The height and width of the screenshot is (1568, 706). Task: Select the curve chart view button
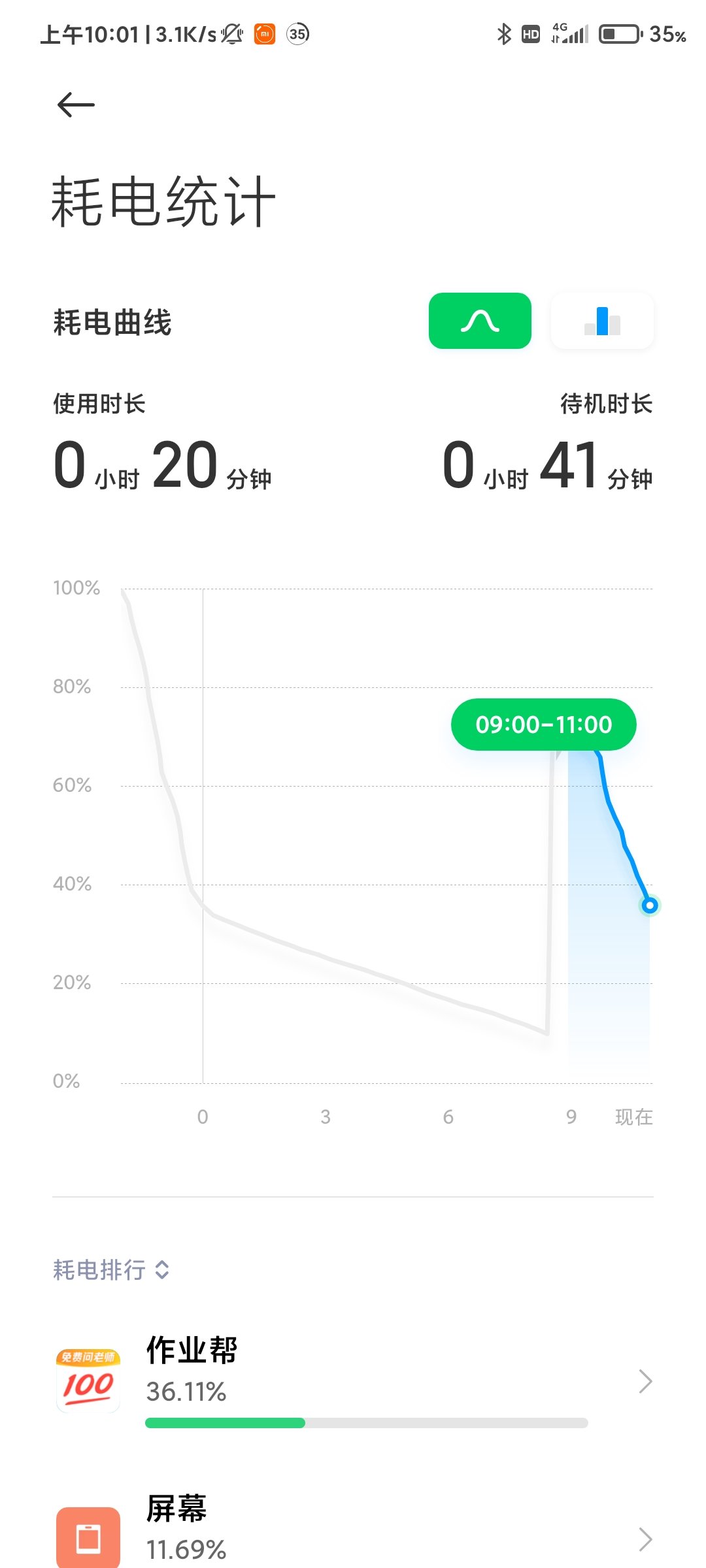pyautogui.click(x=480, y=321)
